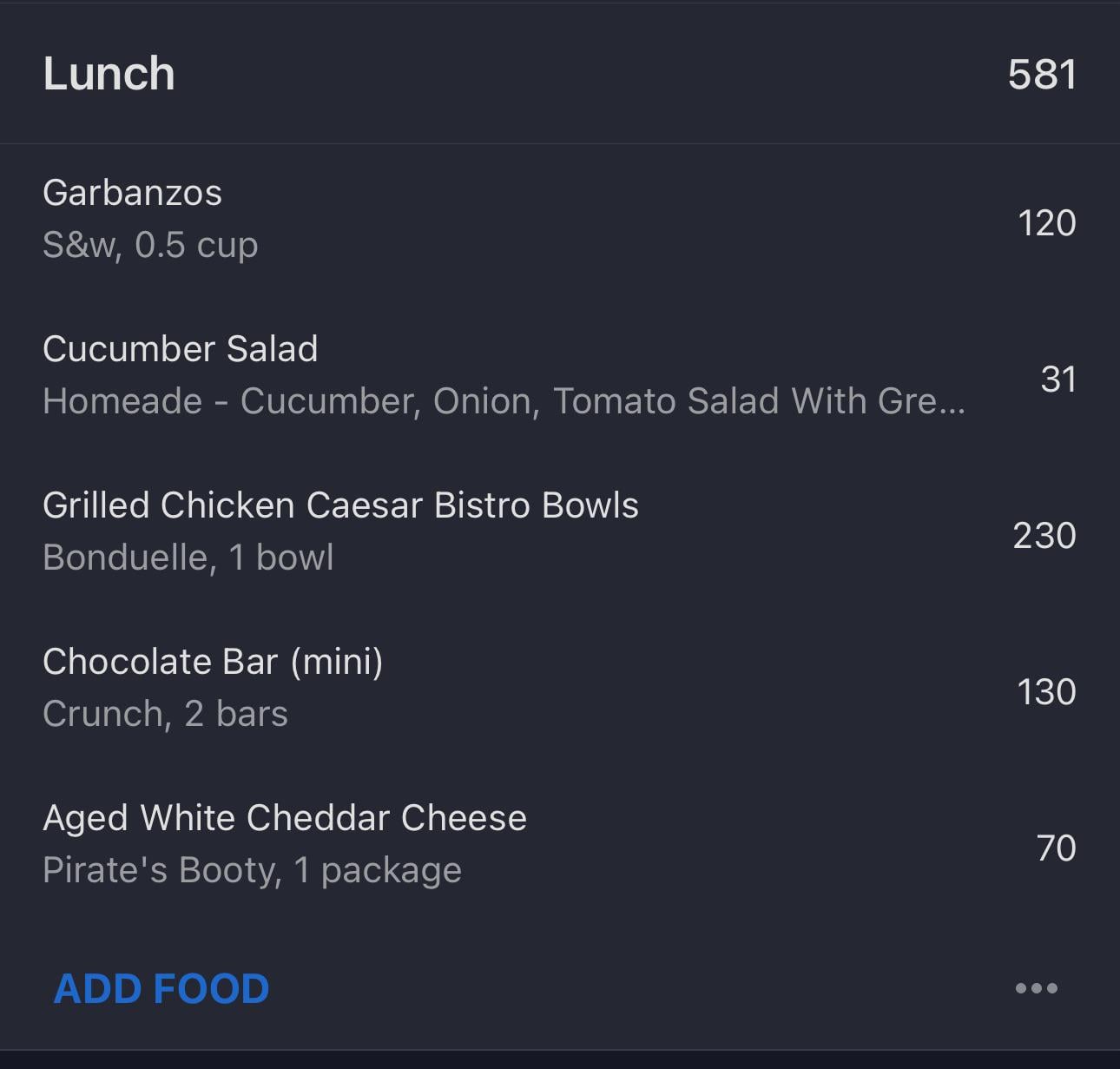
Task: Open the Lunch more options menu
Action: pyautogui.click(x=1036, y=988)
